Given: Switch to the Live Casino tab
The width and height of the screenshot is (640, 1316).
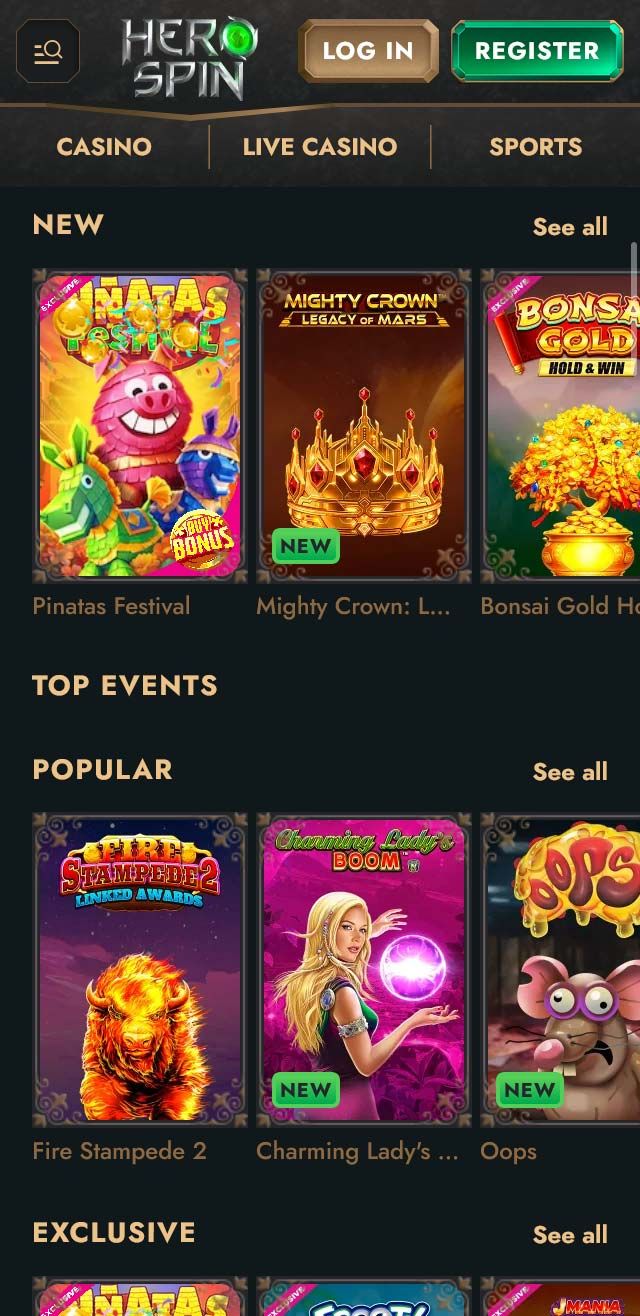Looking at the screenshot, I should (320, 147).
